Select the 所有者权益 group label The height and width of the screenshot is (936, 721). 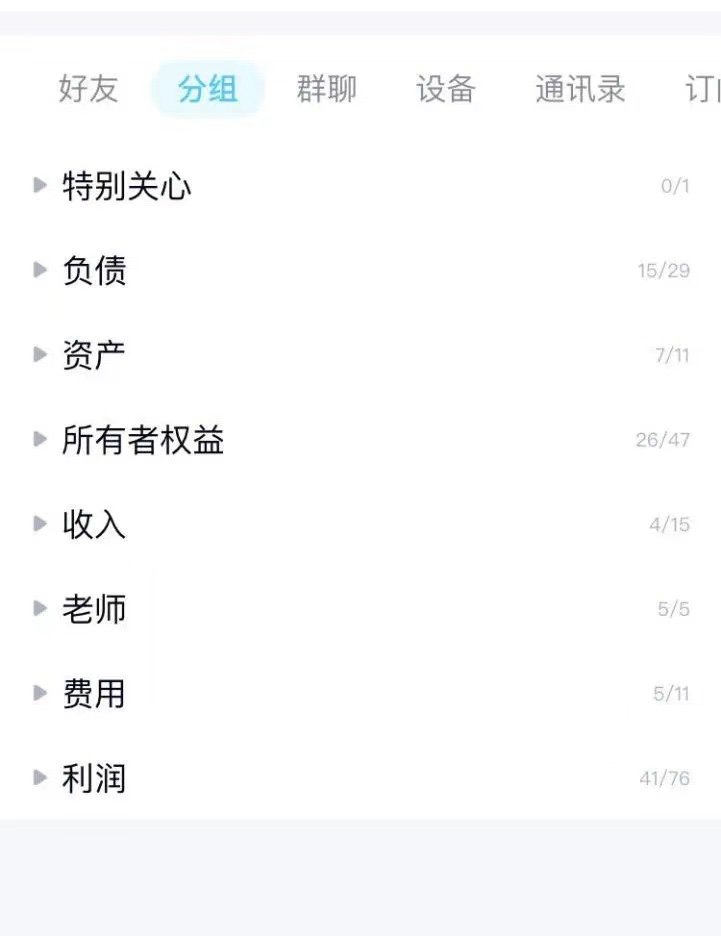pos(140,439)
